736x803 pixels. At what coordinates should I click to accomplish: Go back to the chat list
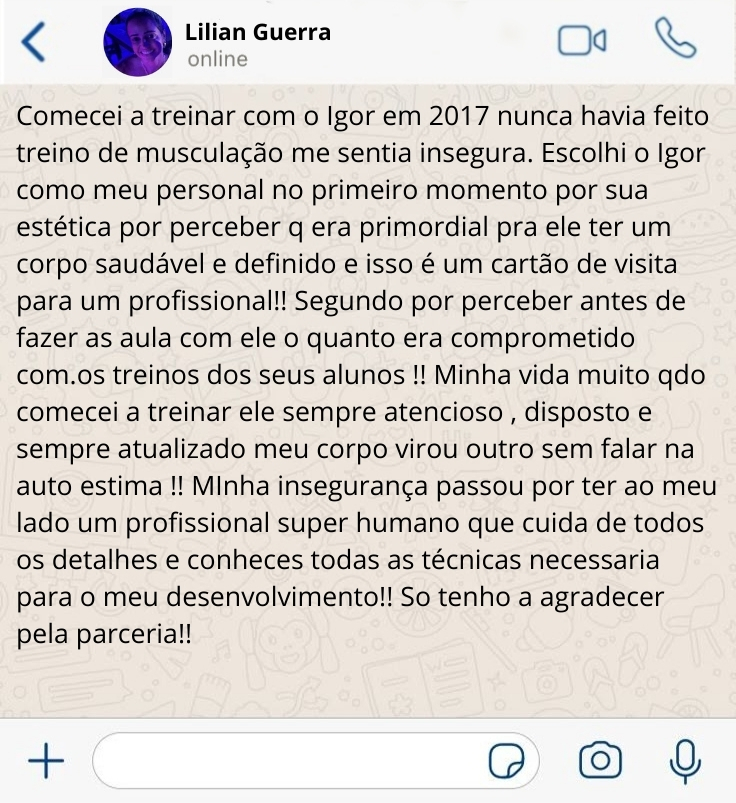[33, 42]
